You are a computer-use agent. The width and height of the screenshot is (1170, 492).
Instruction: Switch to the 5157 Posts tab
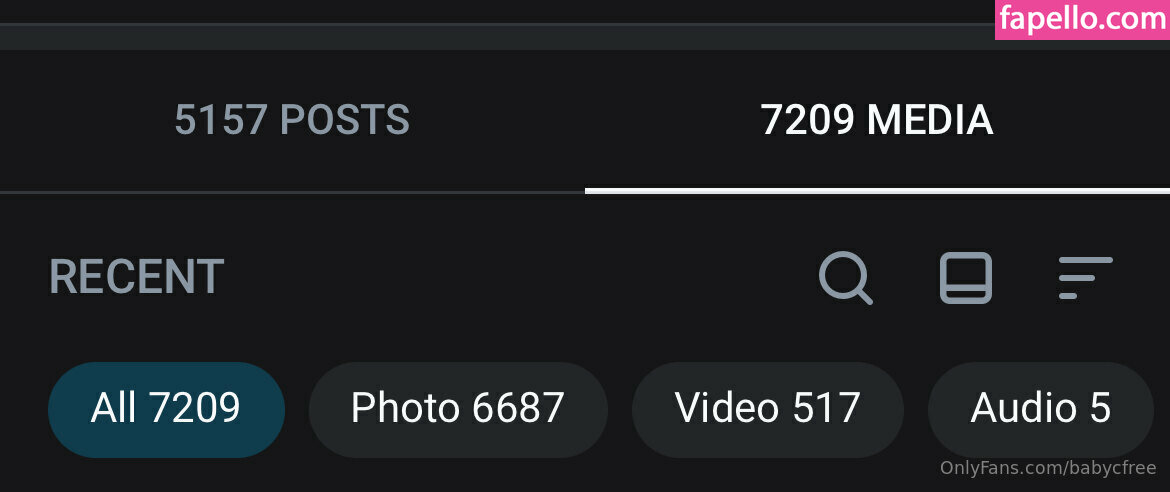292,121
